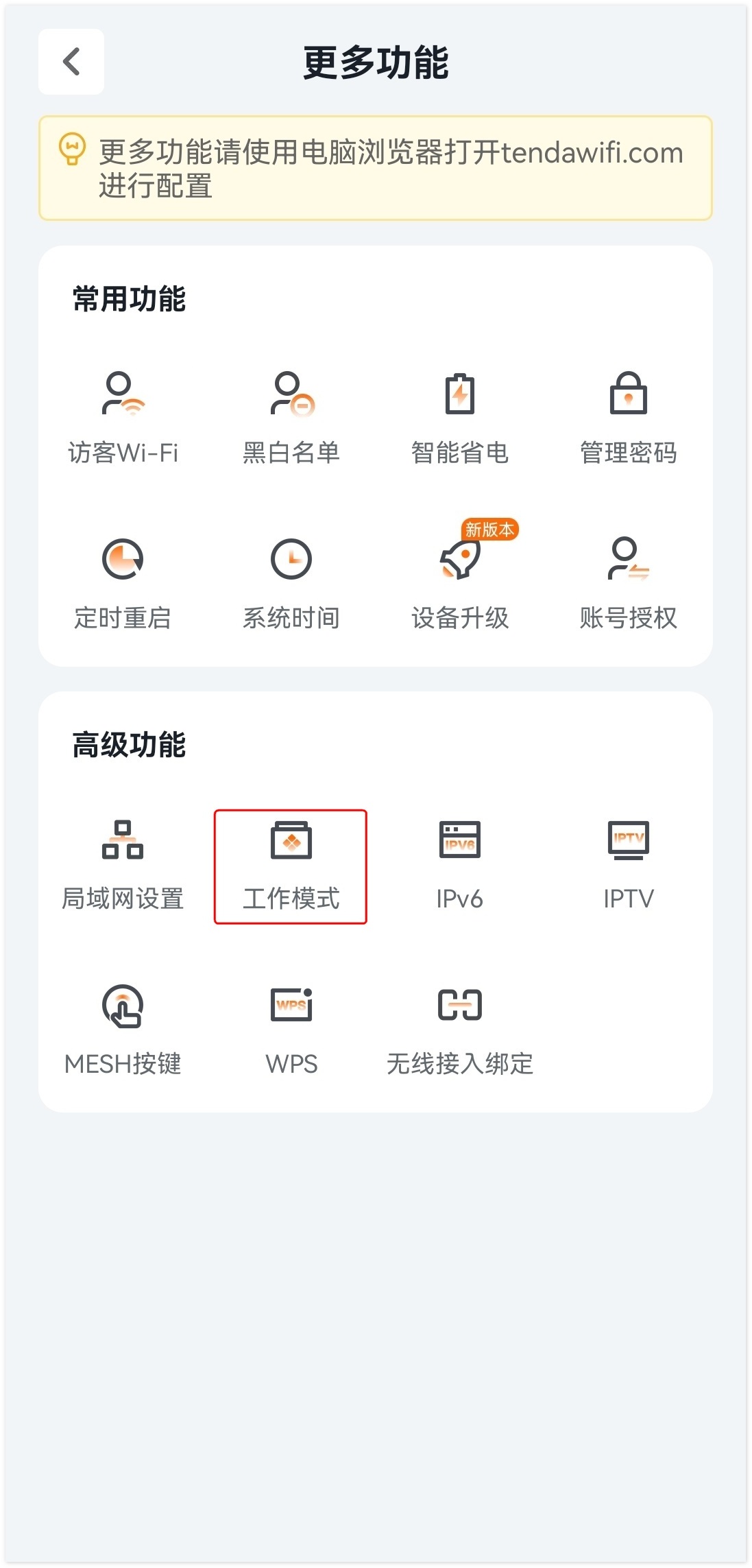752x1568 pixels.
Task: Open MESH按键 option
Action: coord(123,1029)
